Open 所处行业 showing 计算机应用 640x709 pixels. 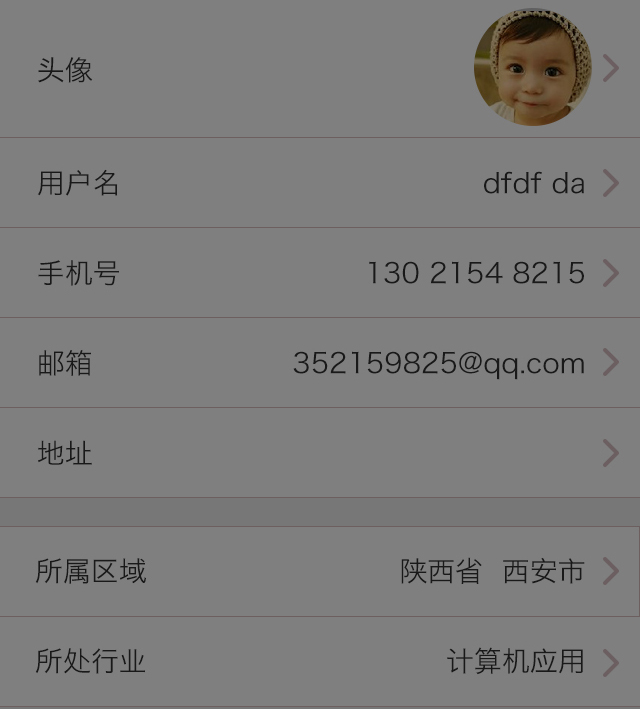click(320, 661)
